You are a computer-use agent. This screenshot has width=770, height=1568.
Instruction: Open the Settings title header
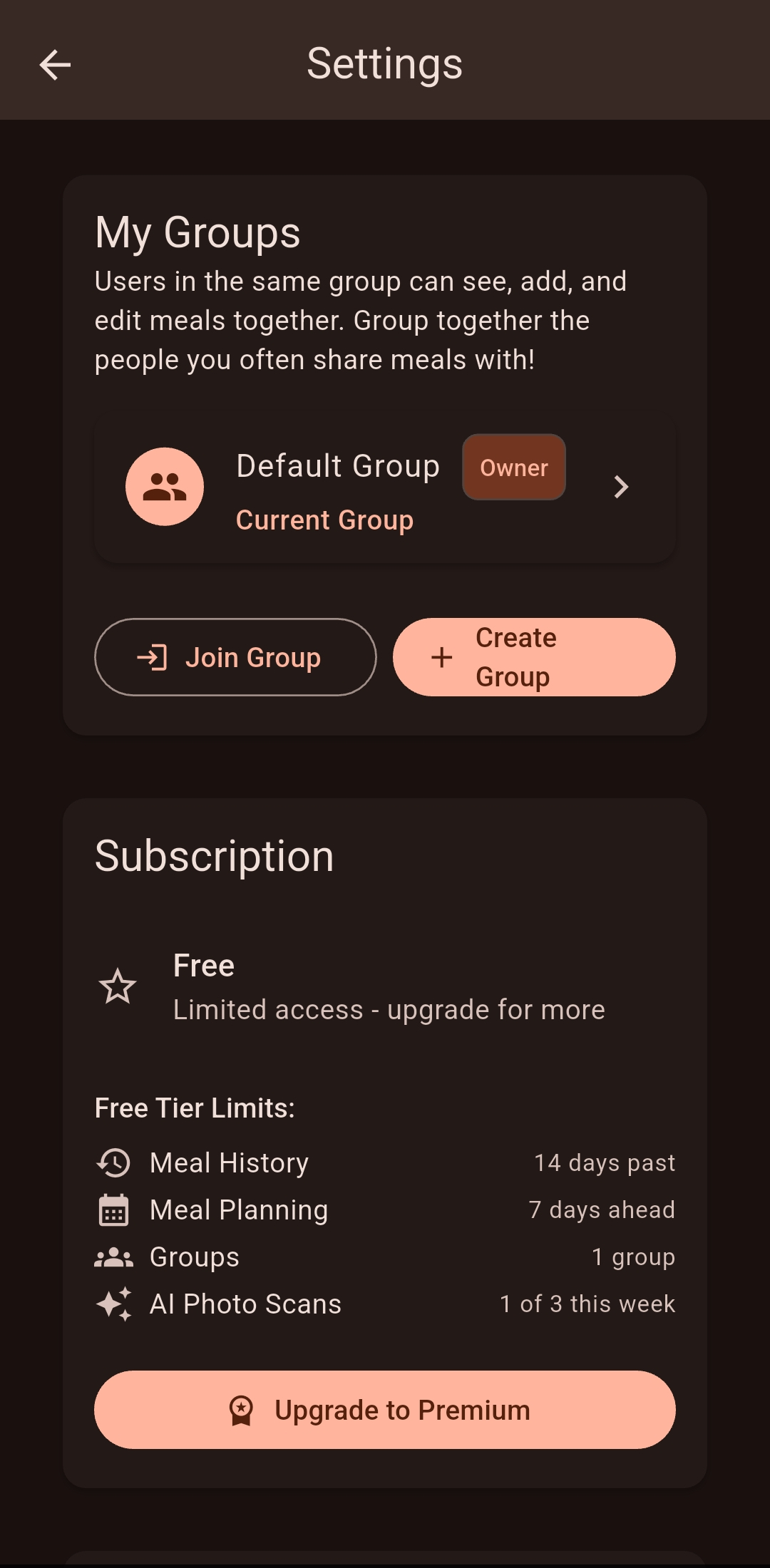pyautogui.click(x=385, y=63)
